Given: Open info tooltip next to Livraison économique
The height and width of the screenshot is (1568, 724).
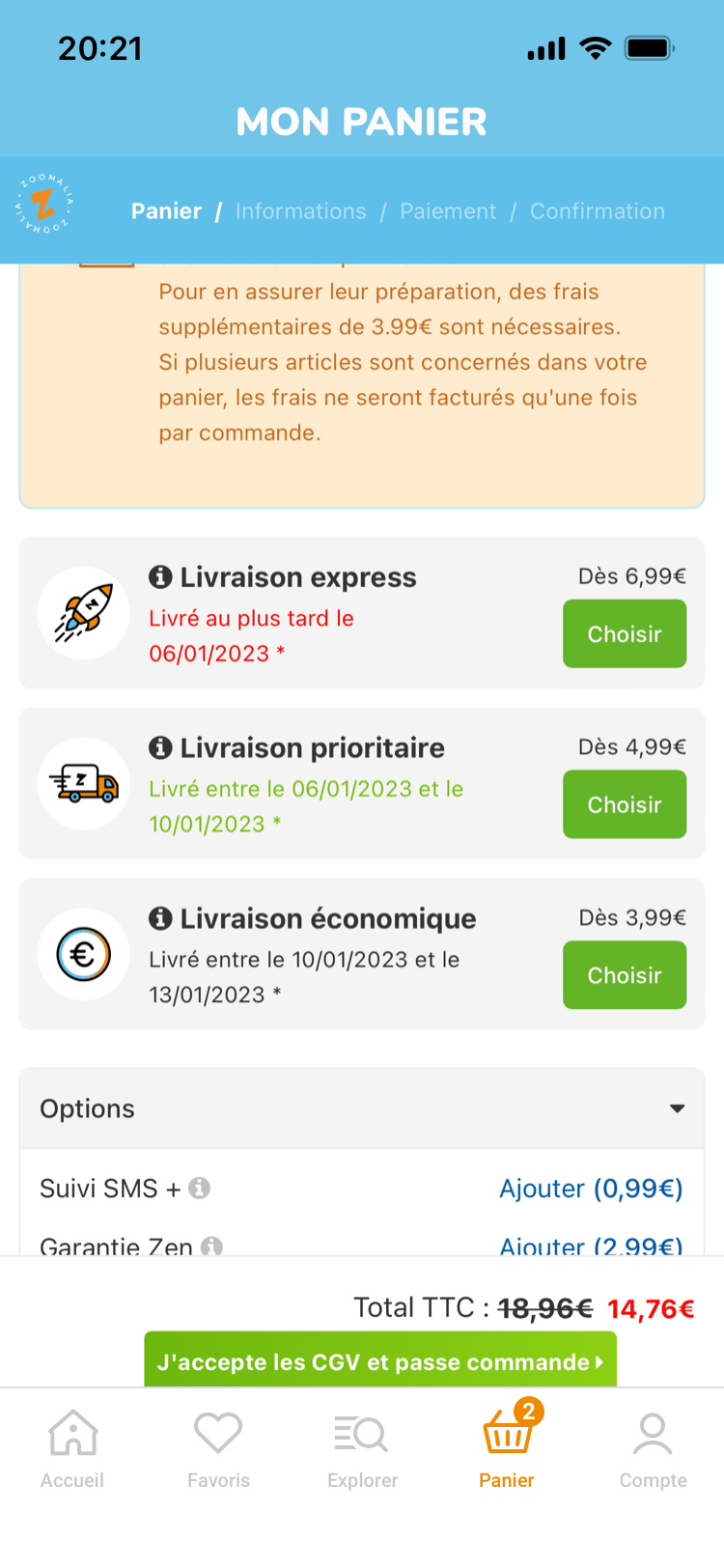Looking at the screenshot, I should pyautogui.click(x=159, y=918).
